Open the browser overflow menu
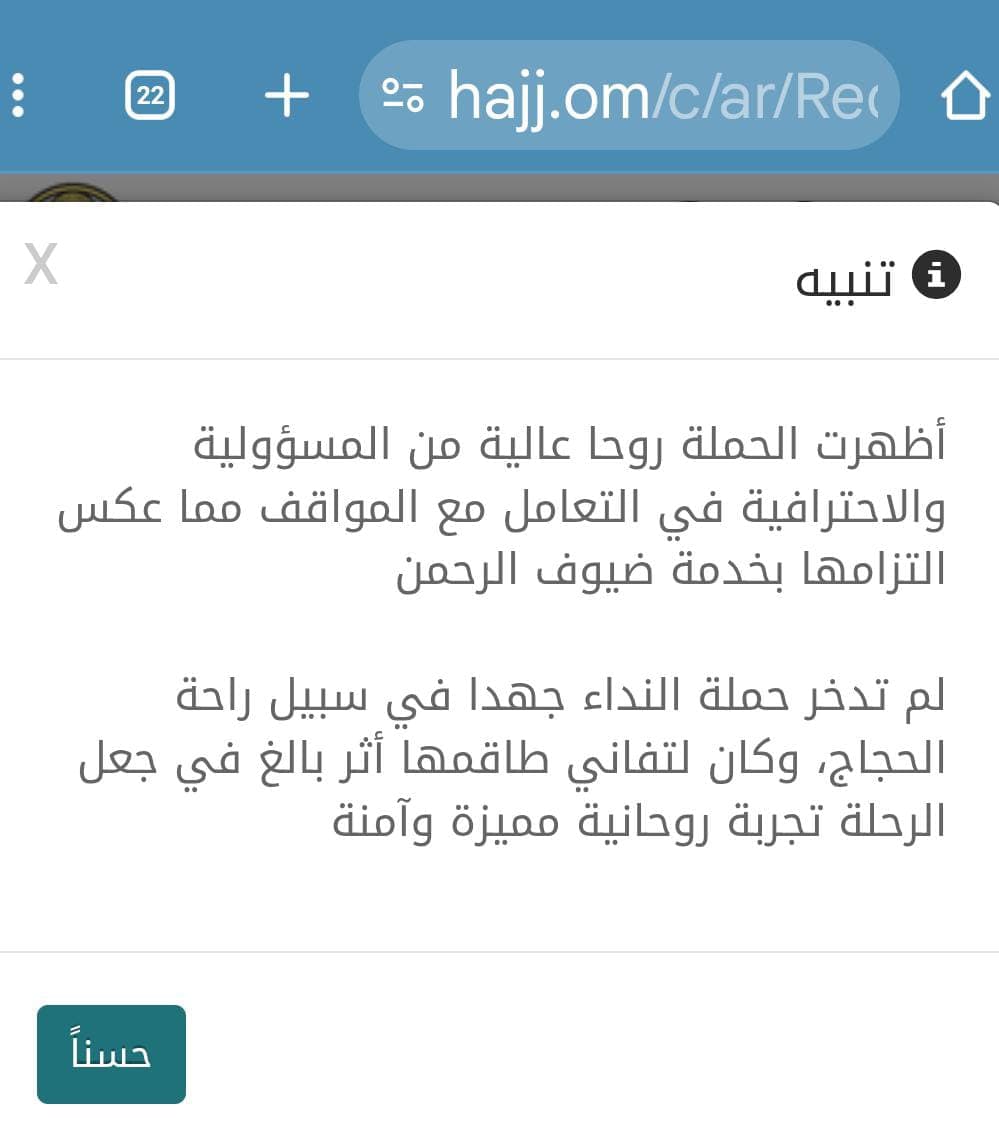 point(17,96)
